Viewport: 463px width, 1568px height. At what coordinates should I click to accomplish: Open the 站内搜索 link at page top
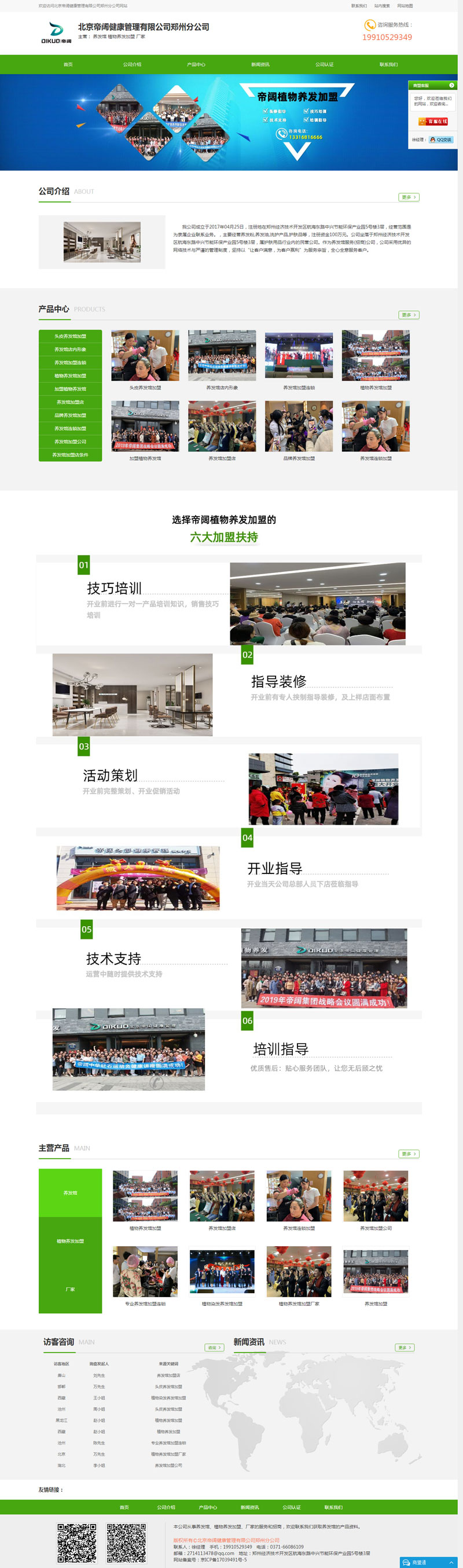tap(381, 6)
